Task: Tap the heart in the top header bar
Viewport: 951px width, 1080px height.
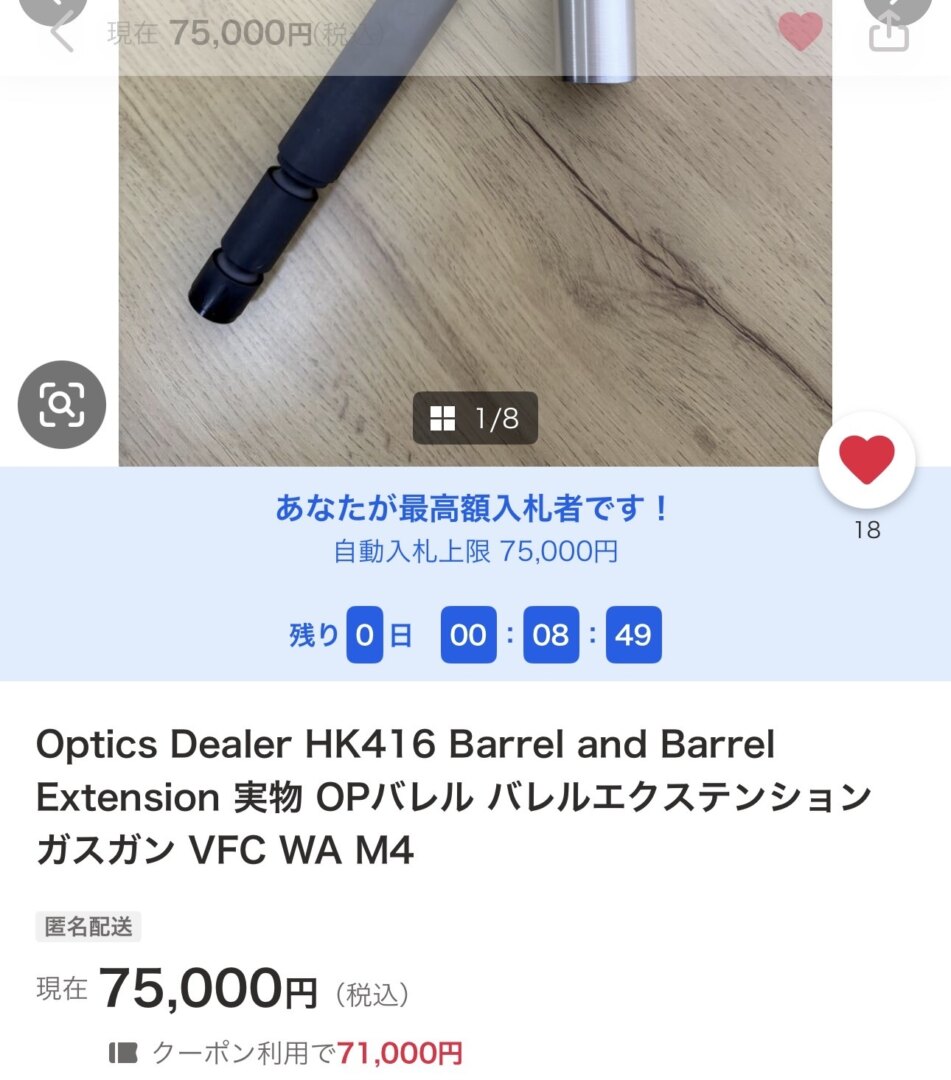Action: pos(800,32)
